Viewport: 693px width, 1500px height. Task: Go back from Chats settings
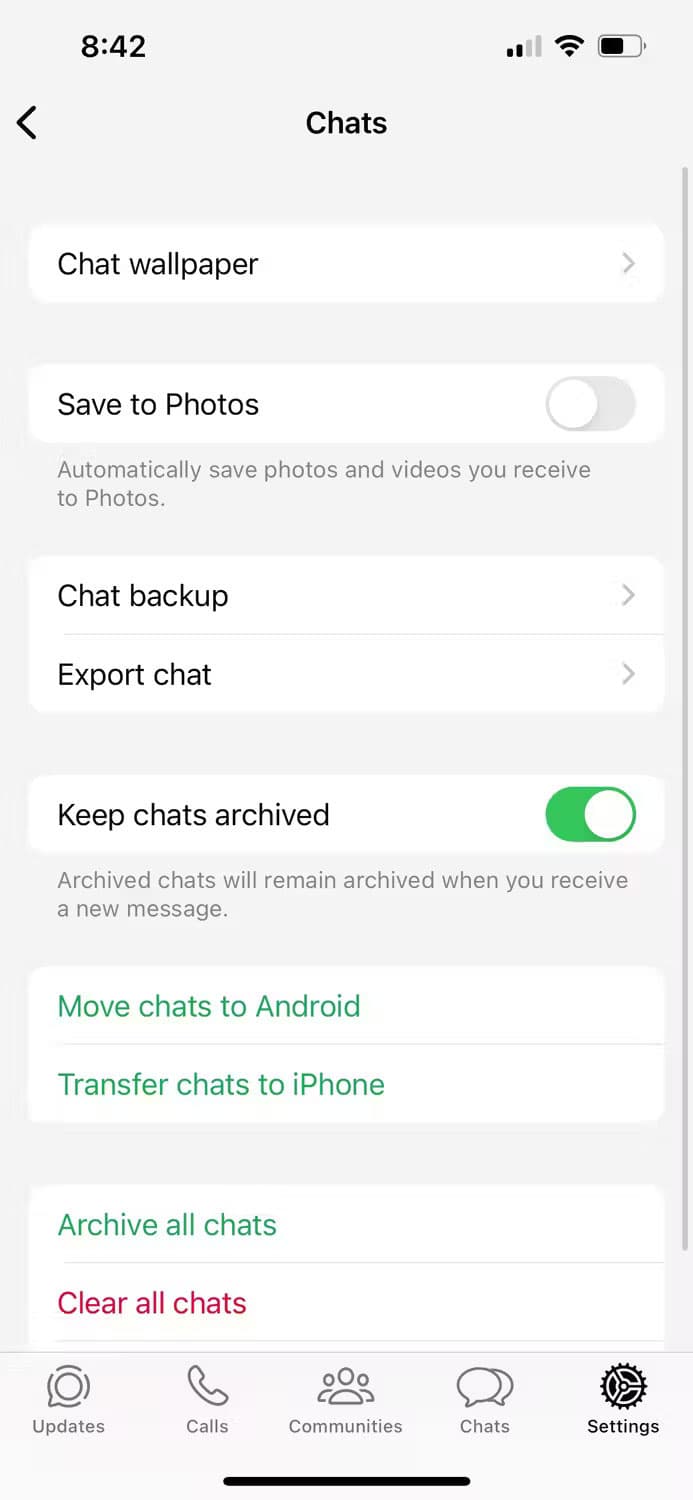(27, 123)
